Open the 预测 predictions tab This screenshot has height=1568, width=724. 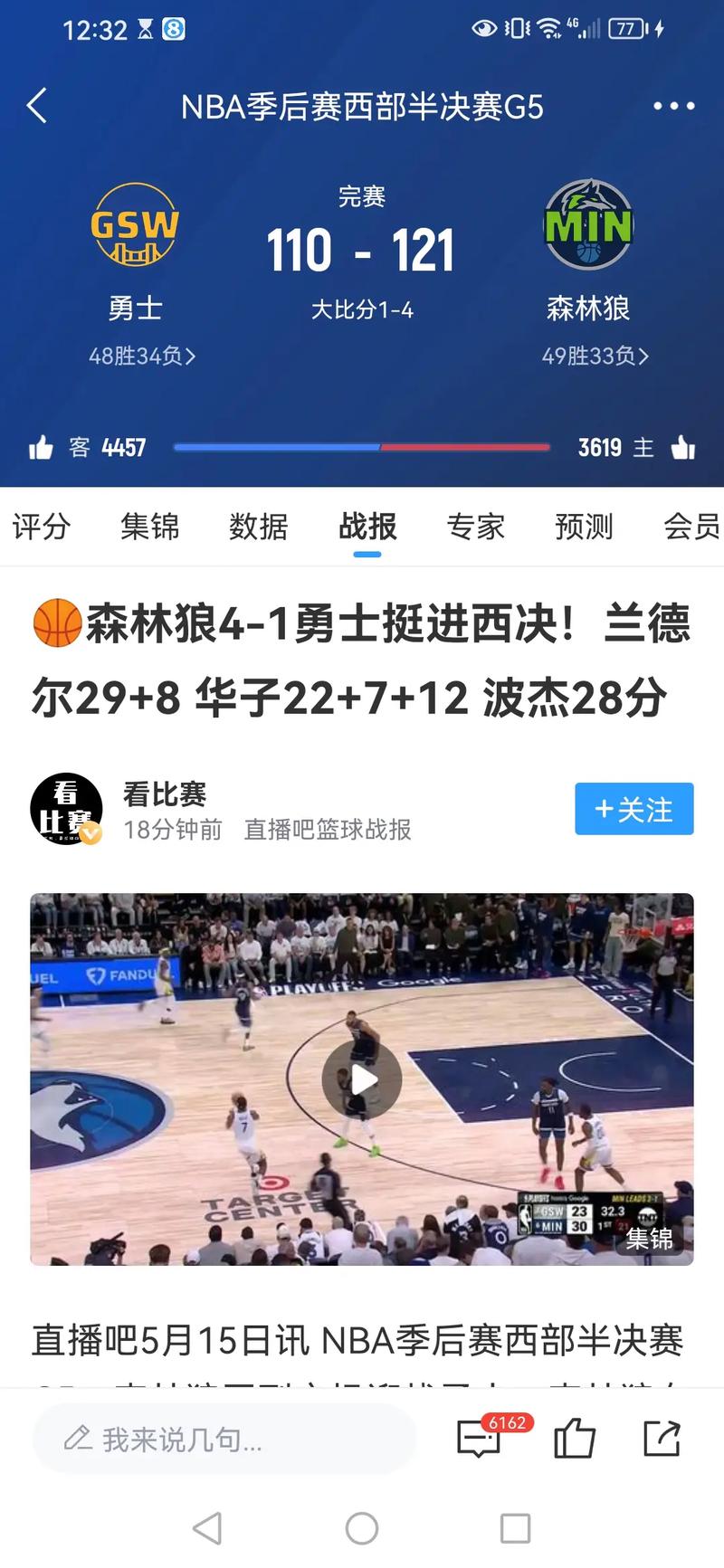tap(584, 527)
